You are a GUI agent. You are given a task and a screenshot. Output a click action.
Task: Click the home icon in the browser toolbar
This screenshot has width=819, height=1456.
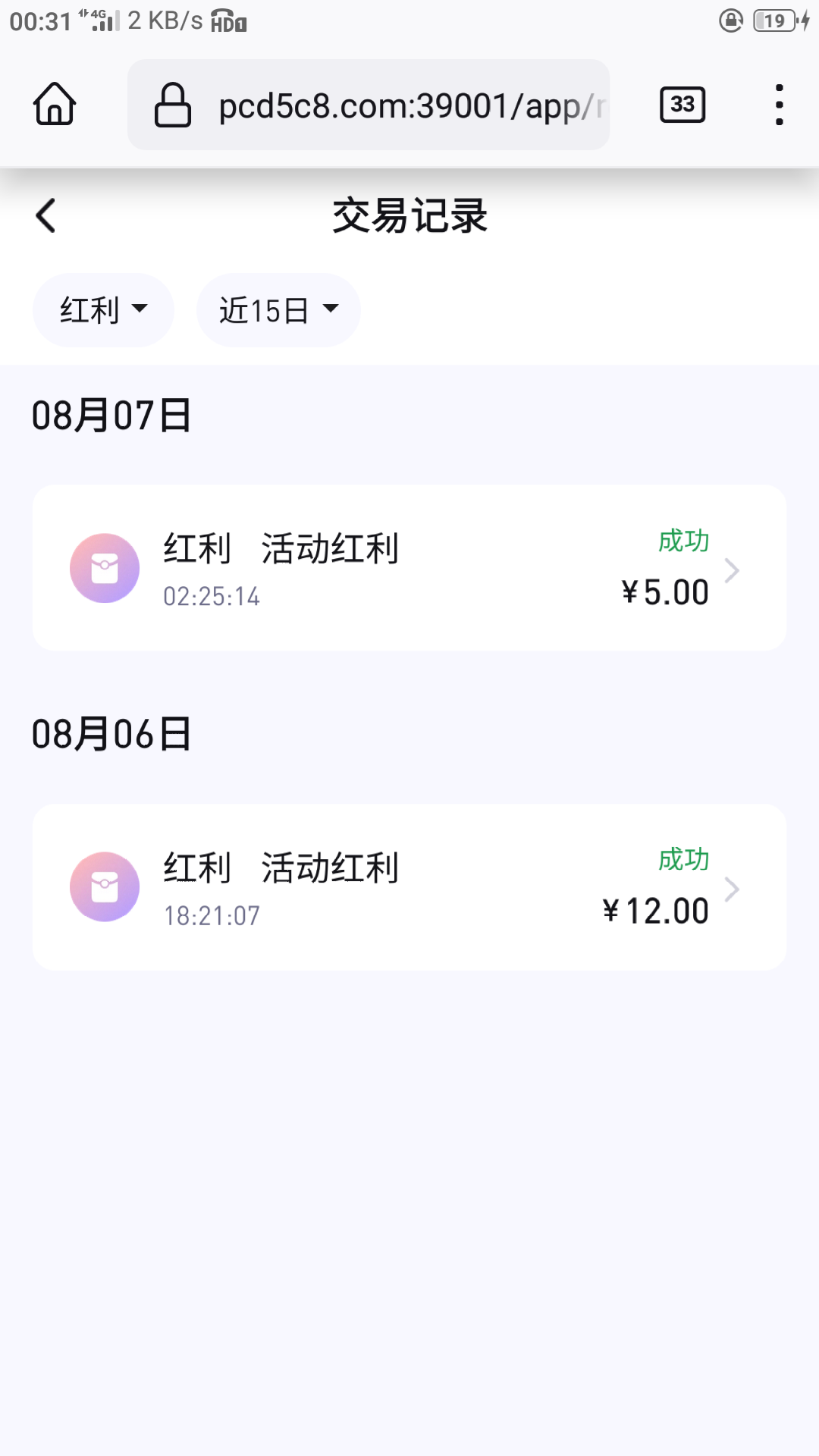click(x=53, y=105)
